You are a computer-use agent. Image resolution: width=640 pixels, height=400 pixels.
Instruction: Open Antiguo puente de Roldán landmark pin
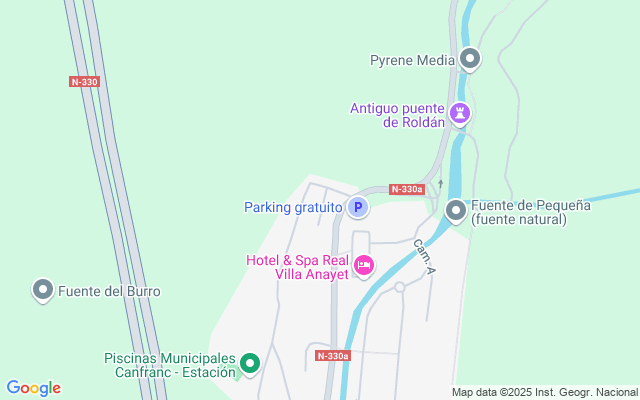point(460,113)
